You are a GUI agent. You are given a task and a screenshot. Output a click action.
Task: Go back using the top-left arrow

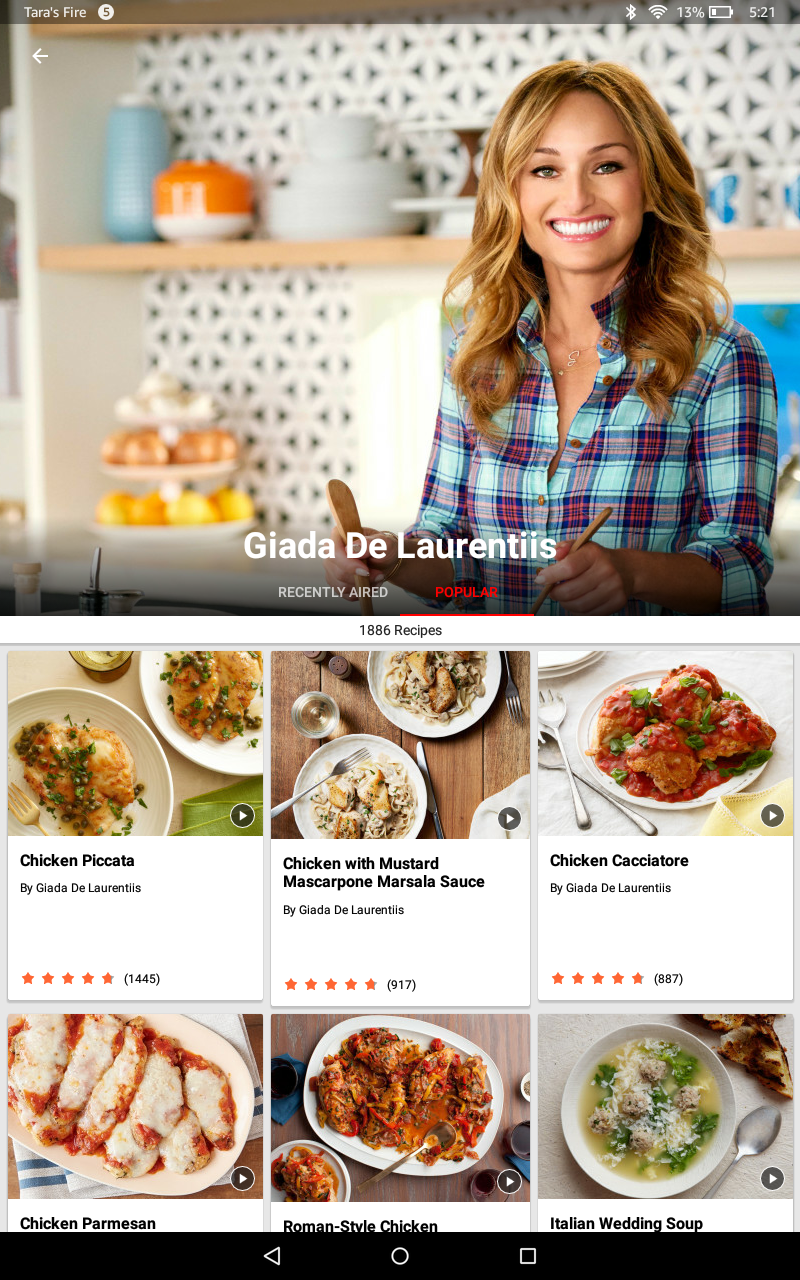click(40, 56)
